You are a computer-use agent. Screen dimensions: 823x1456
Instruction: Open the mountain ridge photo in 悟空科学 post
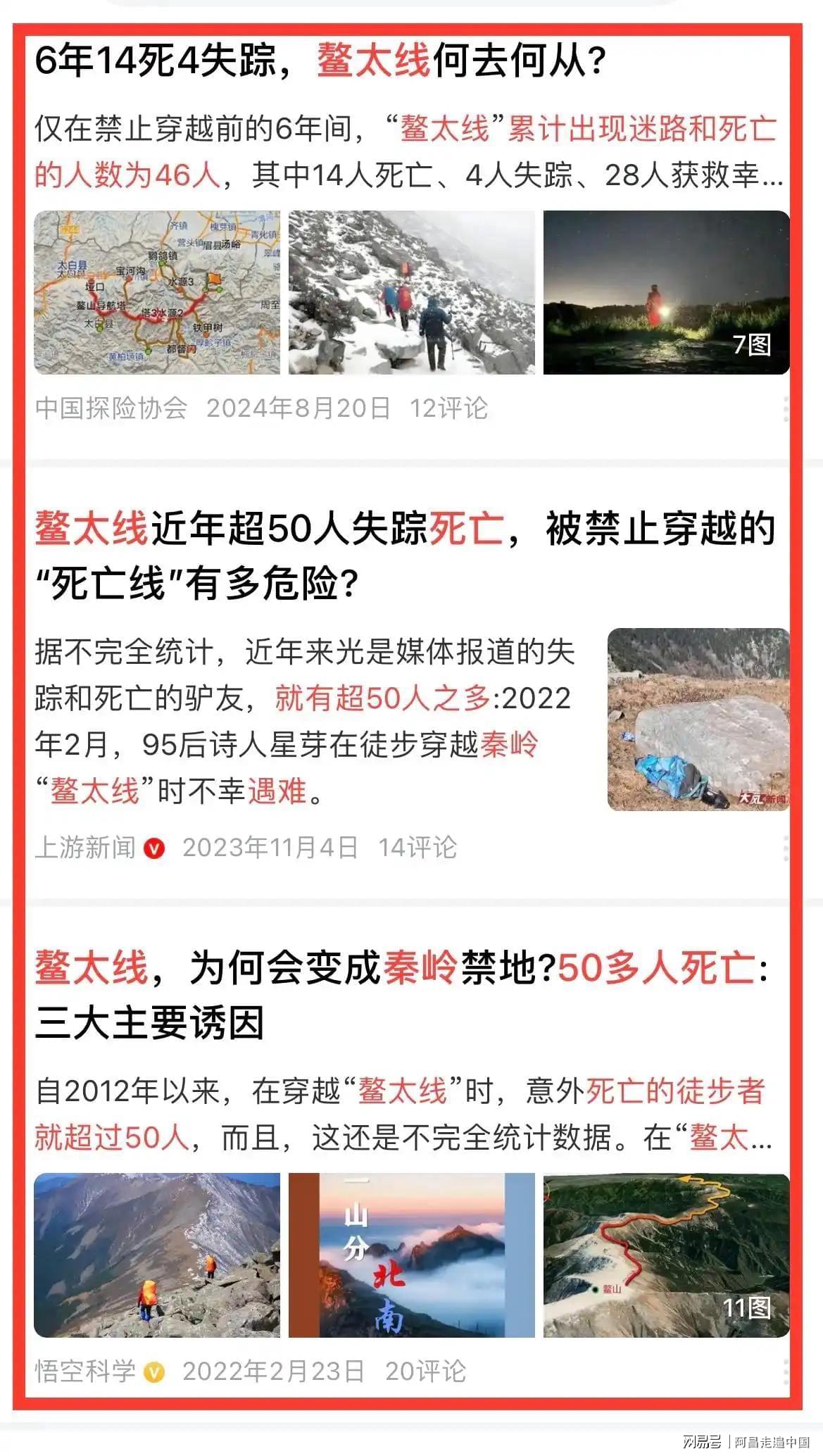click(x=157, y=1255)
